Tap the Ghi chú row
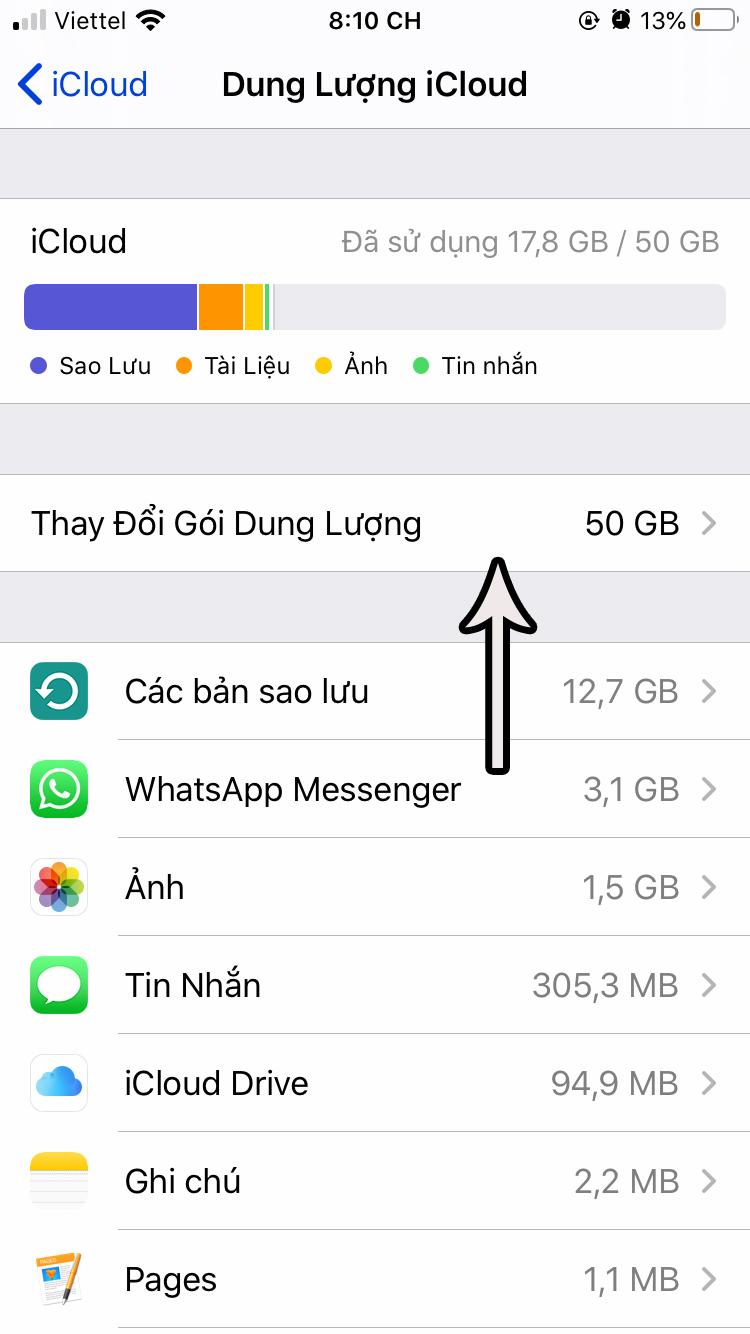 click(375, 1181)
